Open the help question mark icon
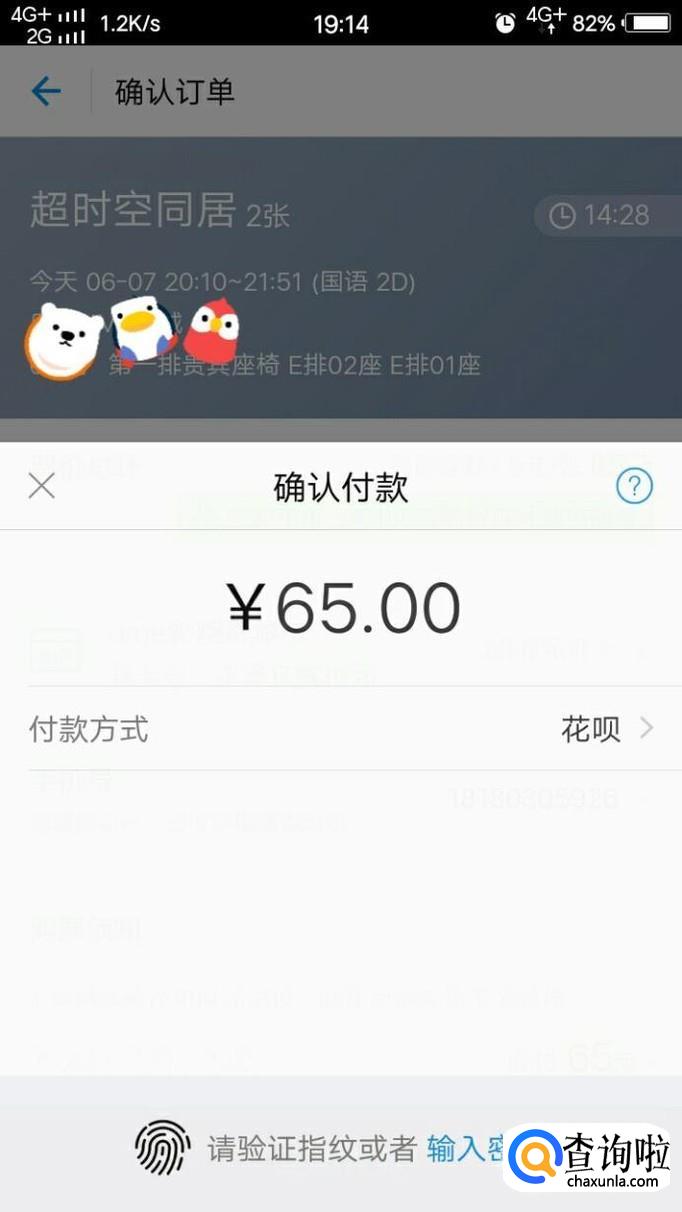682x1212 pixels. (x=633, y=487)
